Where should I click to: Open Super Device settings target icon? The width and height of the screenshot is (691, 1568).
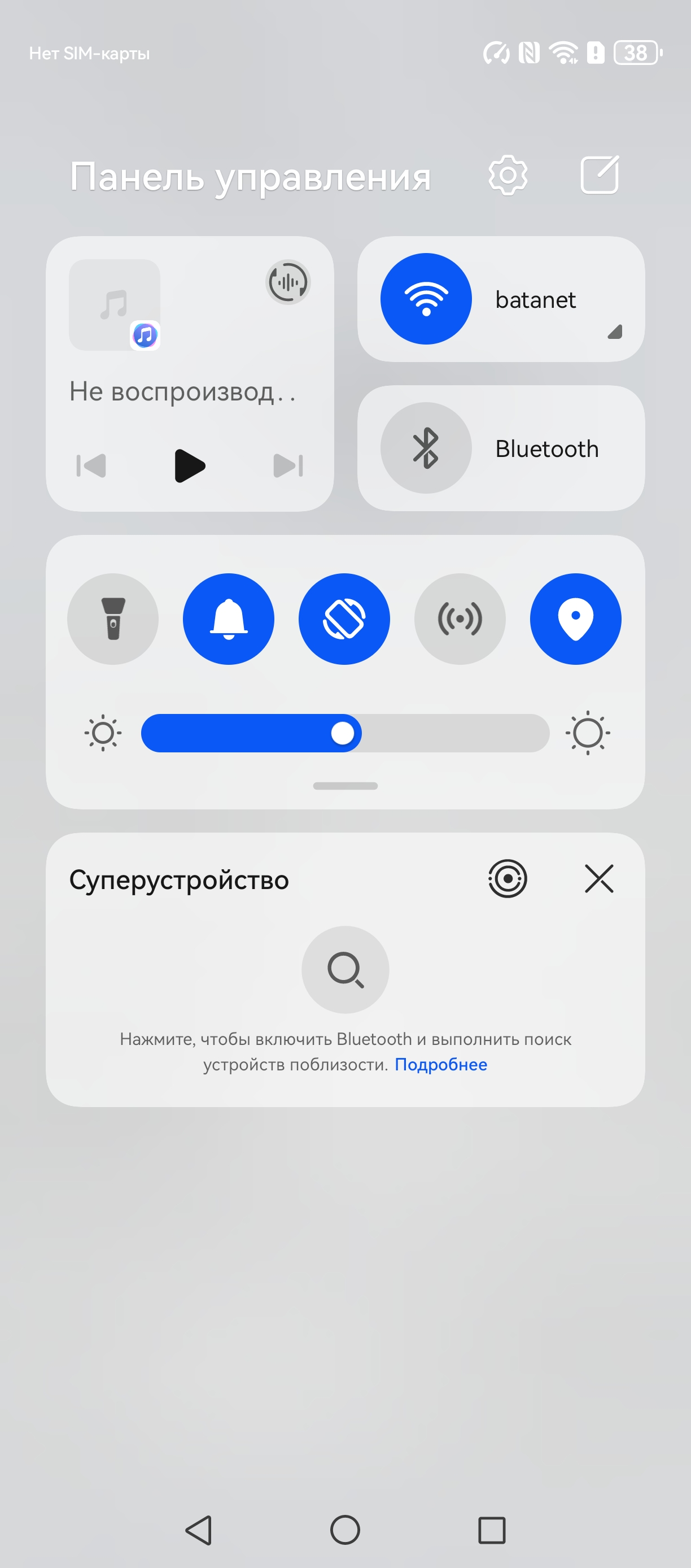(508, 878)
